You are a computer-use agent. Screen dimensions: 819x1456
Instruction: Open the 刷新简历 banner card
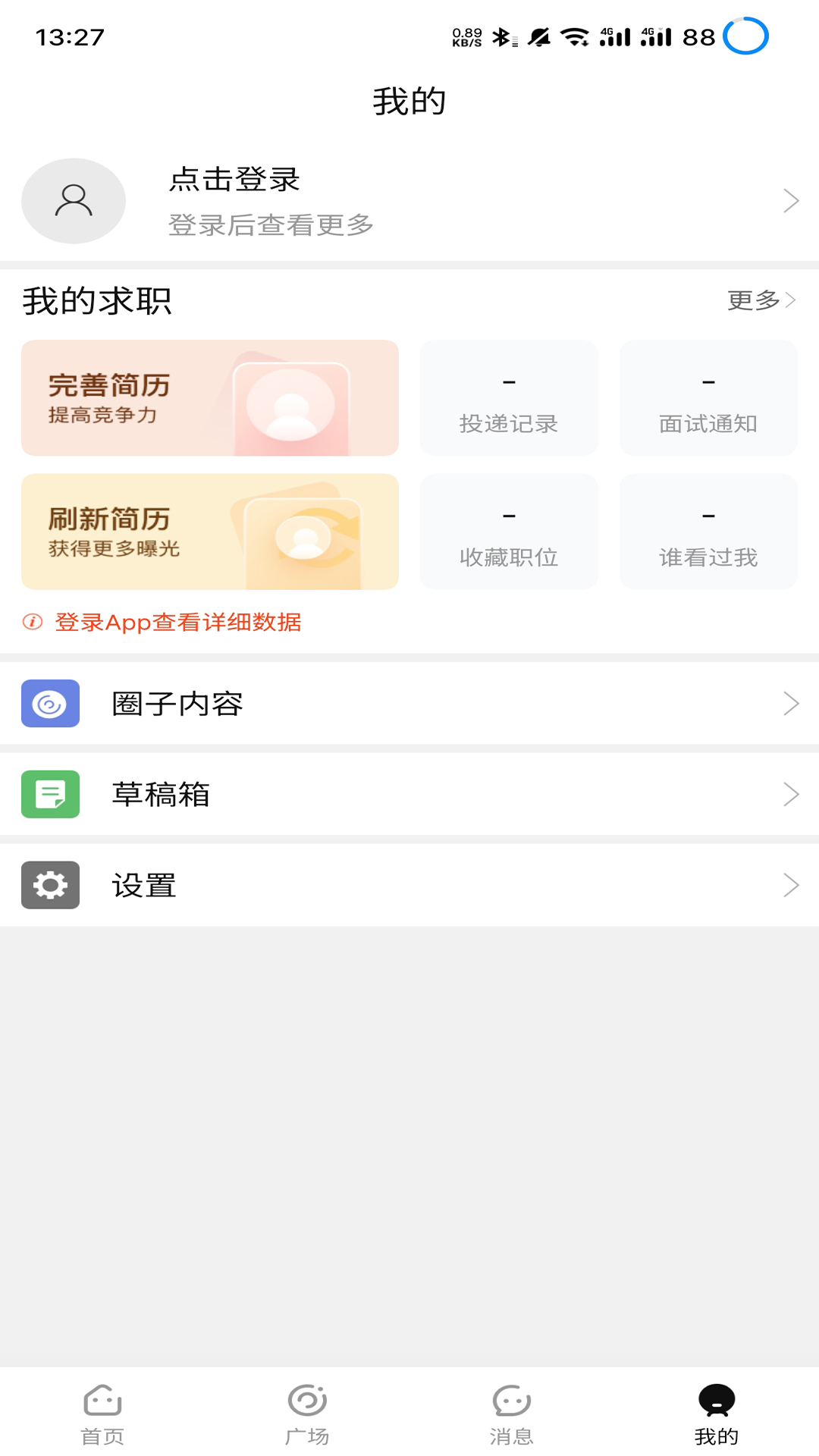click(x=210, y=531)
